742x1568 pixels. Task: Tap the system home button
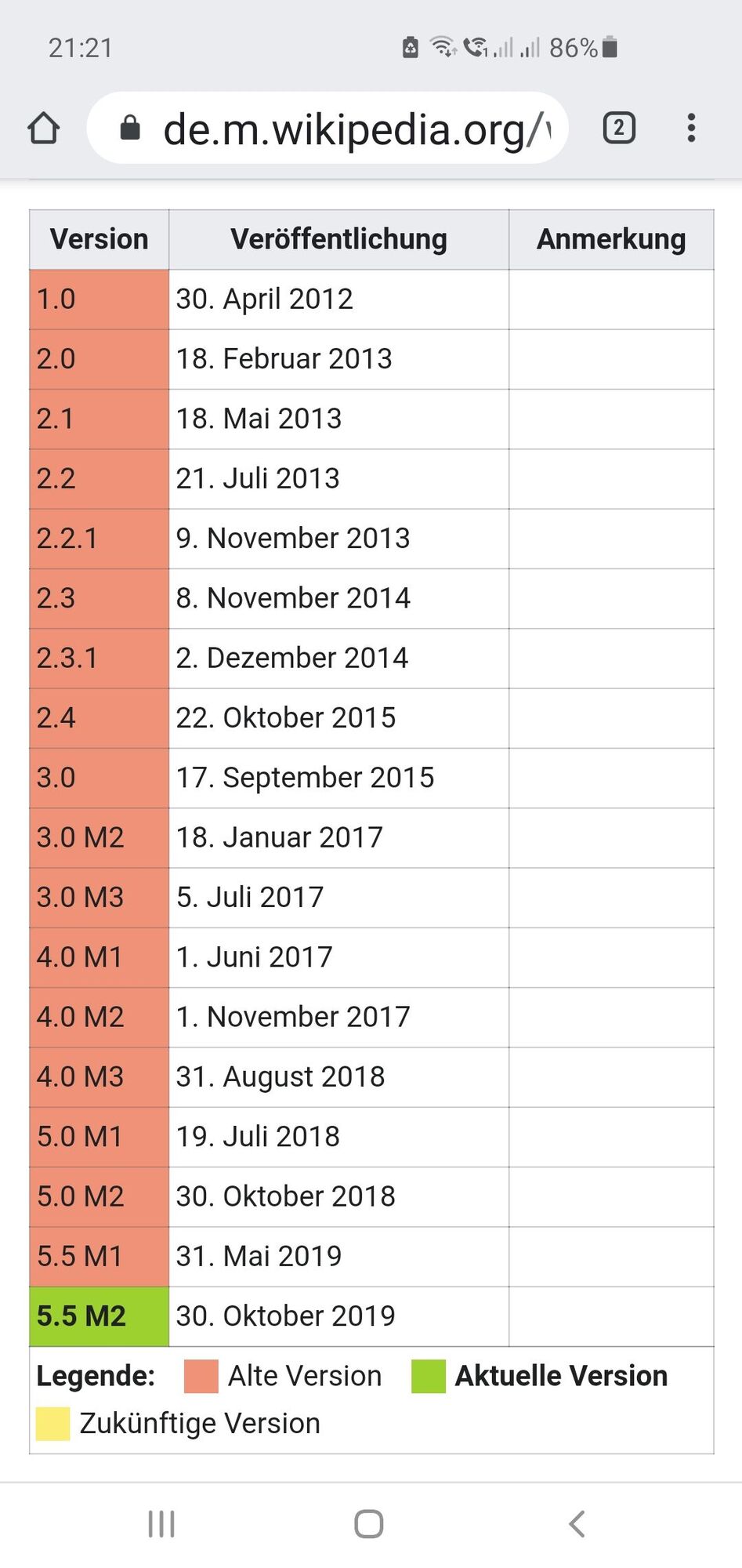tap(369, 1524)
